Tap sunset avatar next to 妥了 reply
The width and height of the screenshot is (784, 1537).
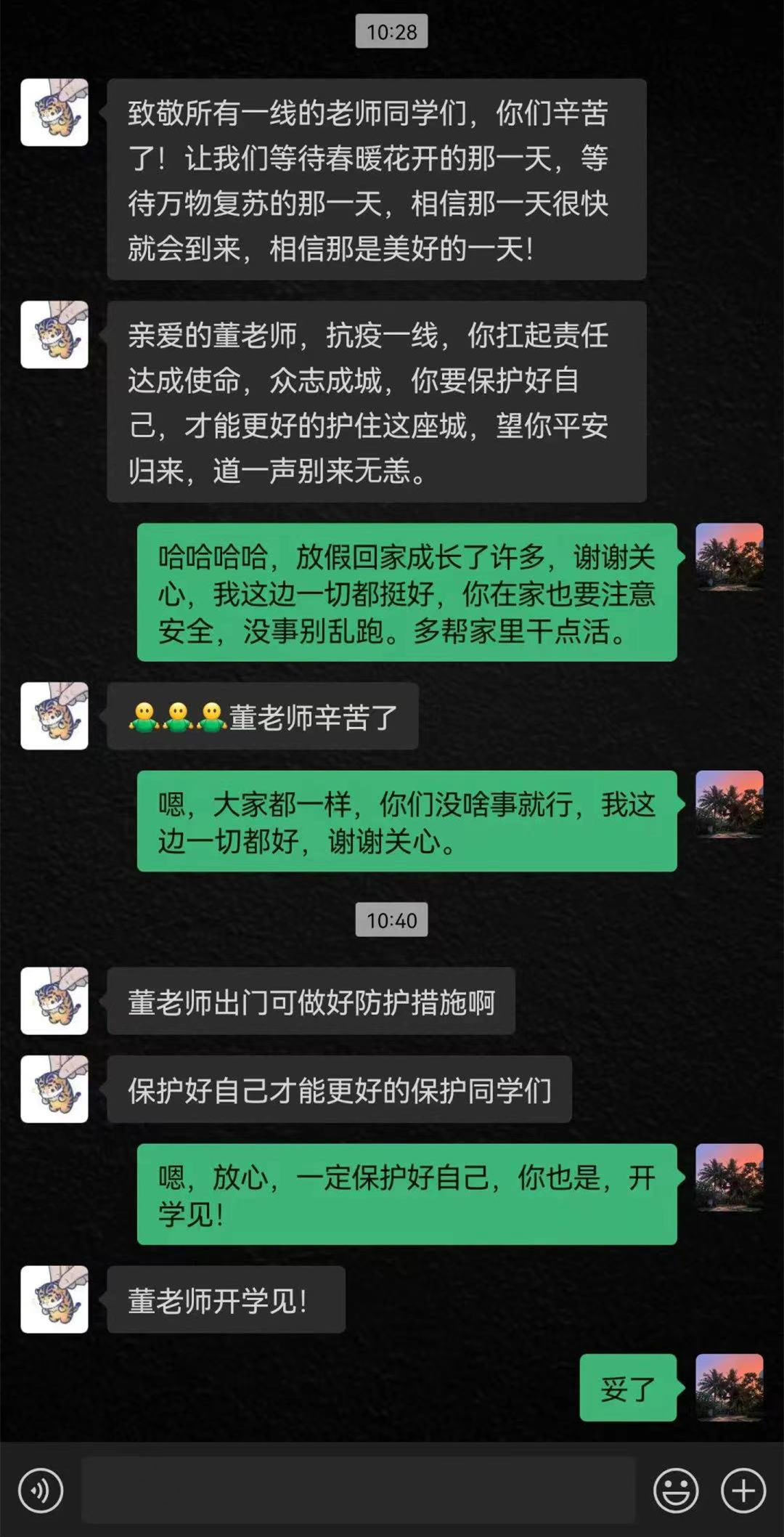(729, 1387)
